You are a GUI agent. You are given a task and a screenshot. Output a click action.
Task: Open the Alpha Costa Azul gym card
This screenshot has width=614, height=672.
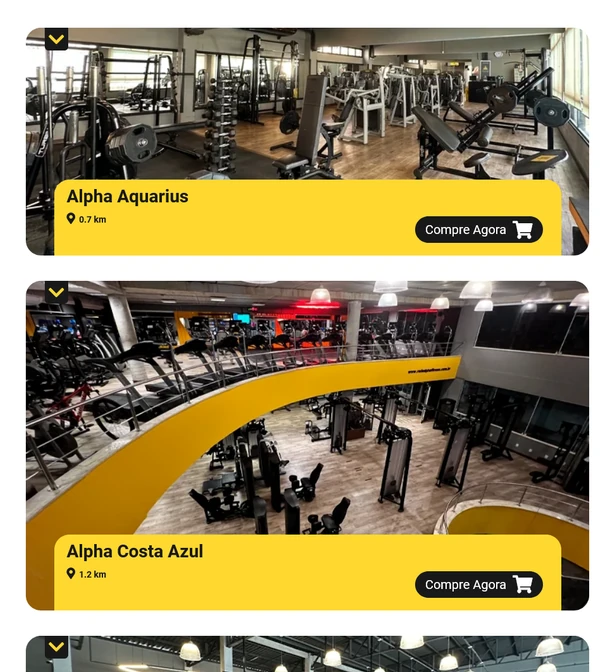[135, 552]
